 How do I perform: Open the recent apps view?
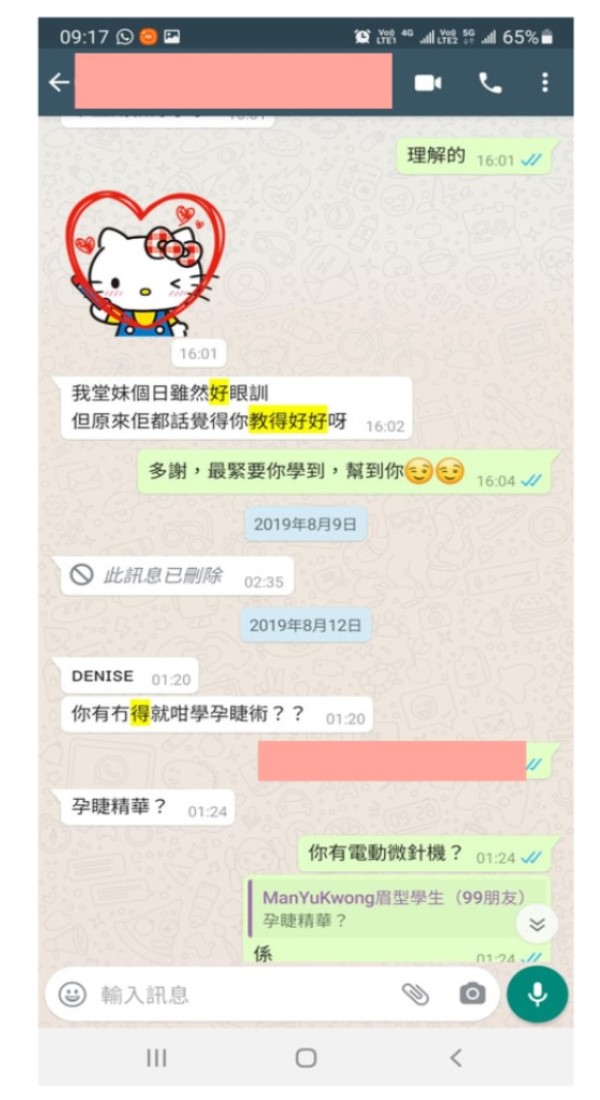point(157,1058)
